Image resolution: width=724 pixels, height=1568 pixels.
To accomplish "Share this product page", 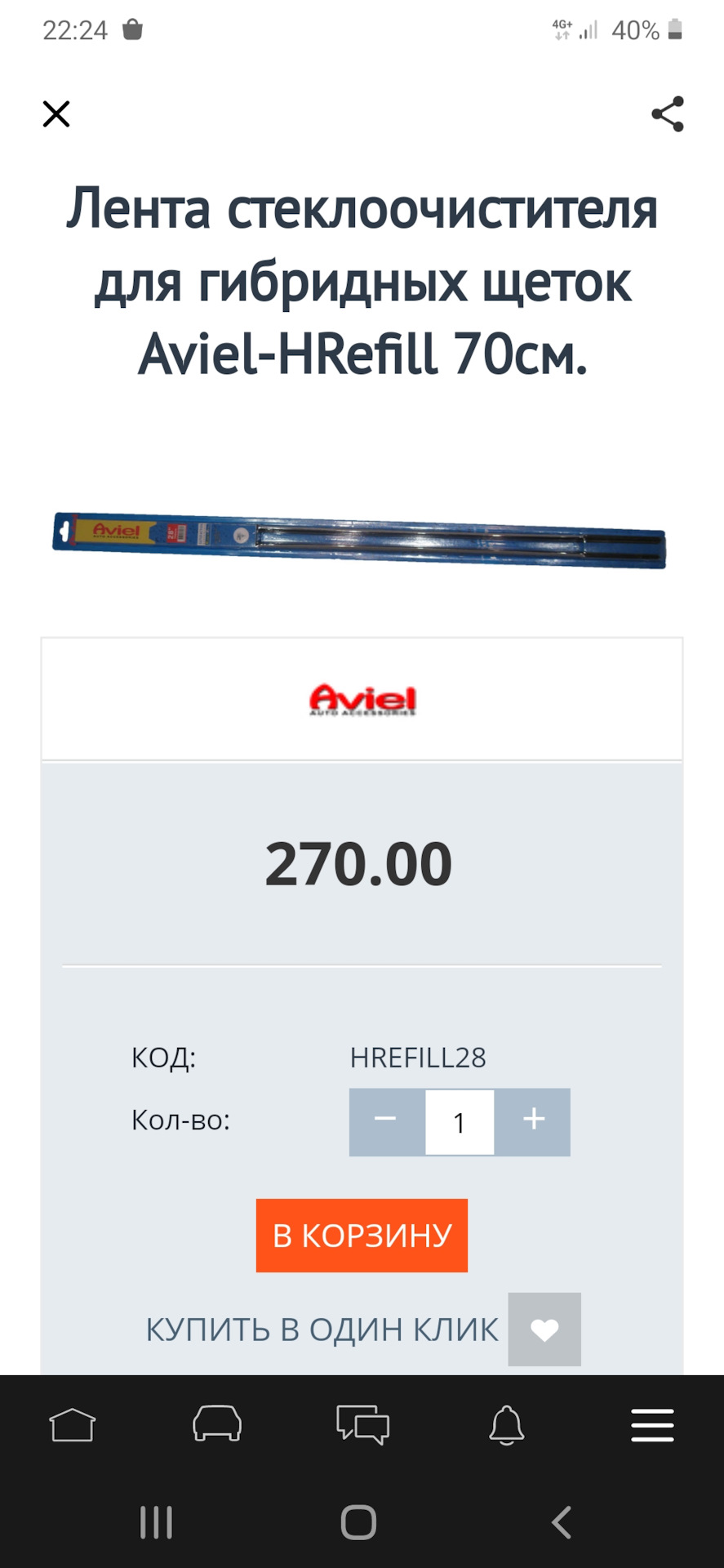I will pos(667,114).
